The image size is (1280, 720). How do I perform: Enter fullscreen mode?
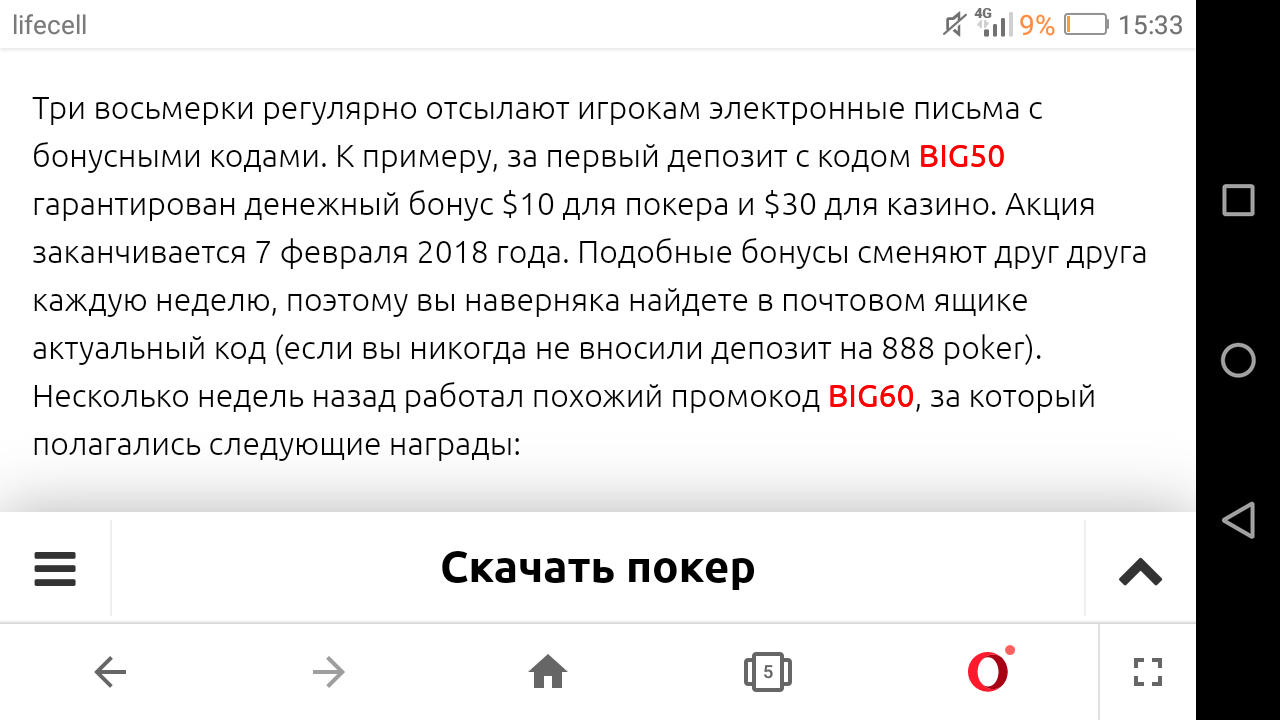[1148, 672]
